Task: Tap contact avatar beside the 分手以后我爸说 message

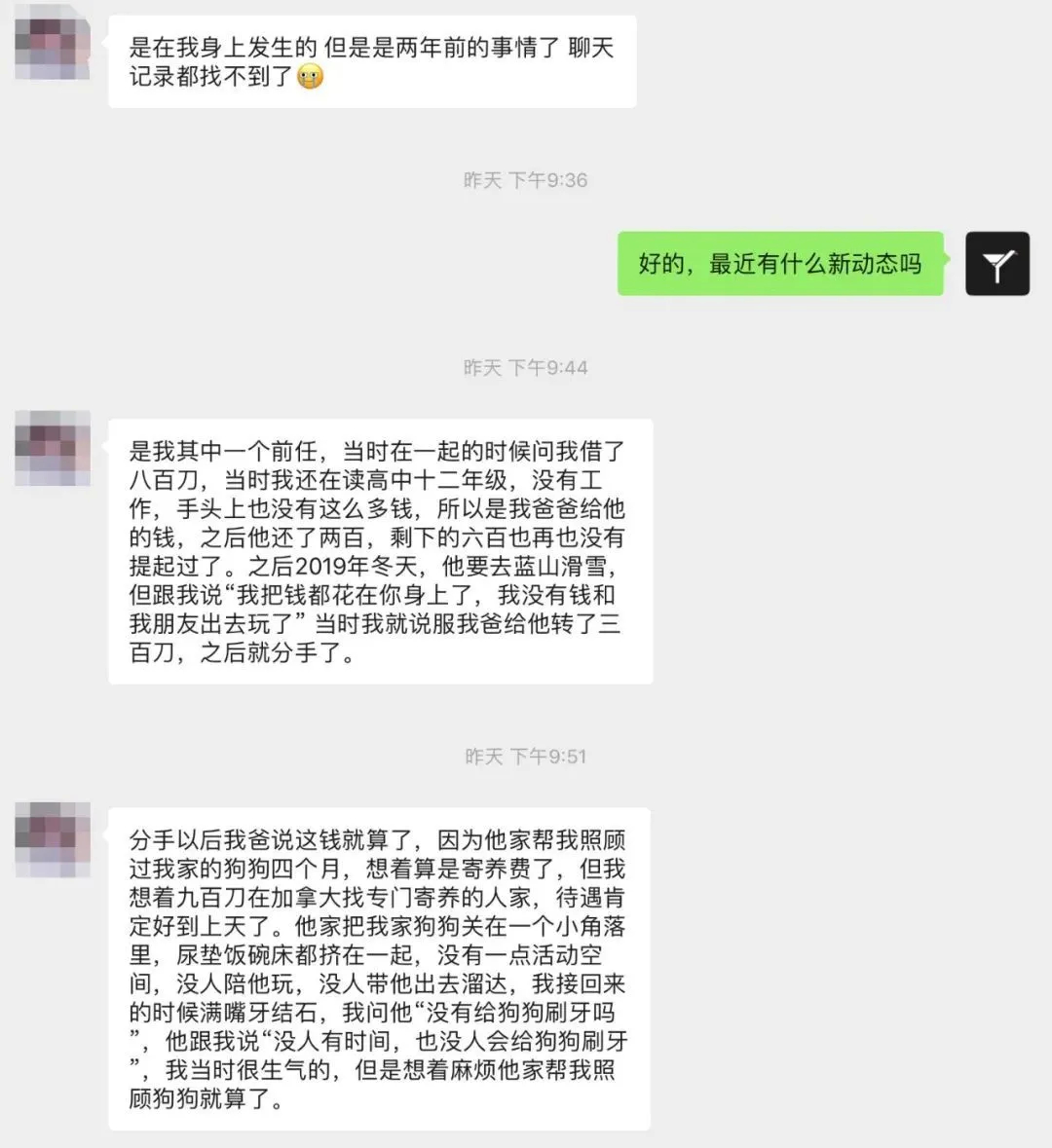Action: point(53,839)
